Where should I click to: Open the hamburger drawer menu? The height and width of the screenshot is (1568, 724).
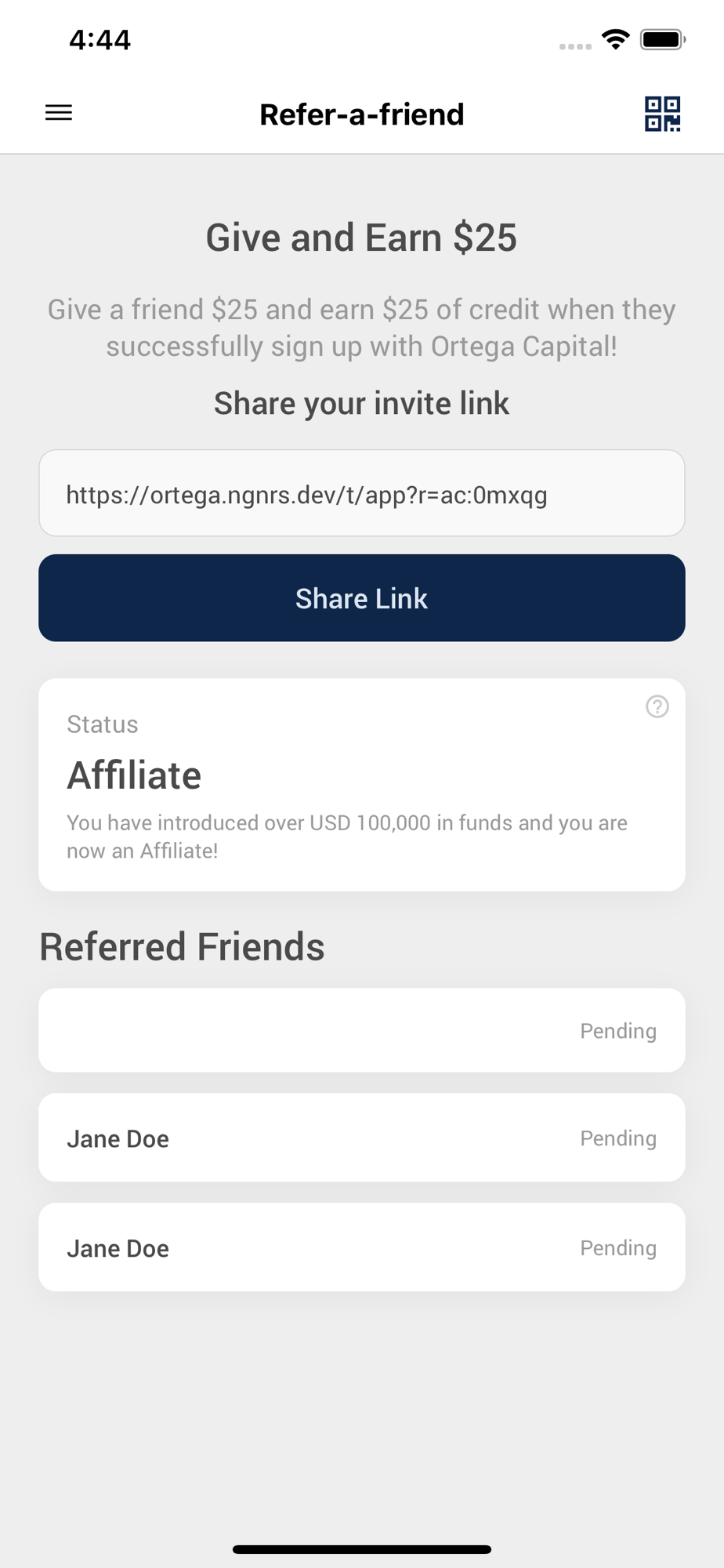[x=59, y=113]
